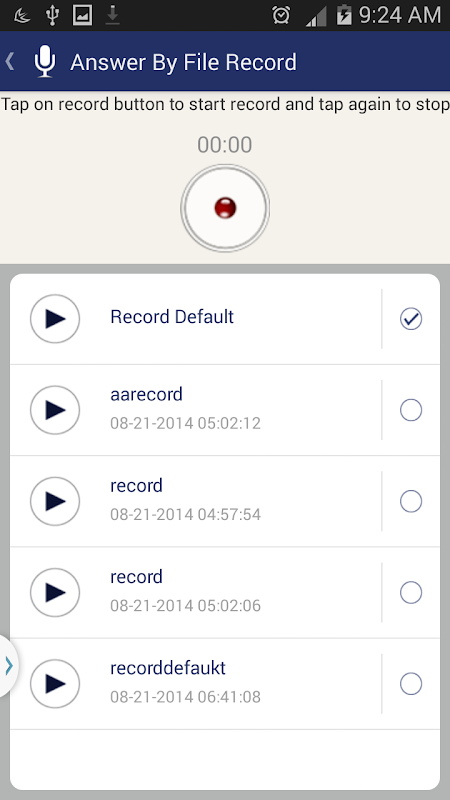Select aarecord as the answer file

(x=411, y=410)
